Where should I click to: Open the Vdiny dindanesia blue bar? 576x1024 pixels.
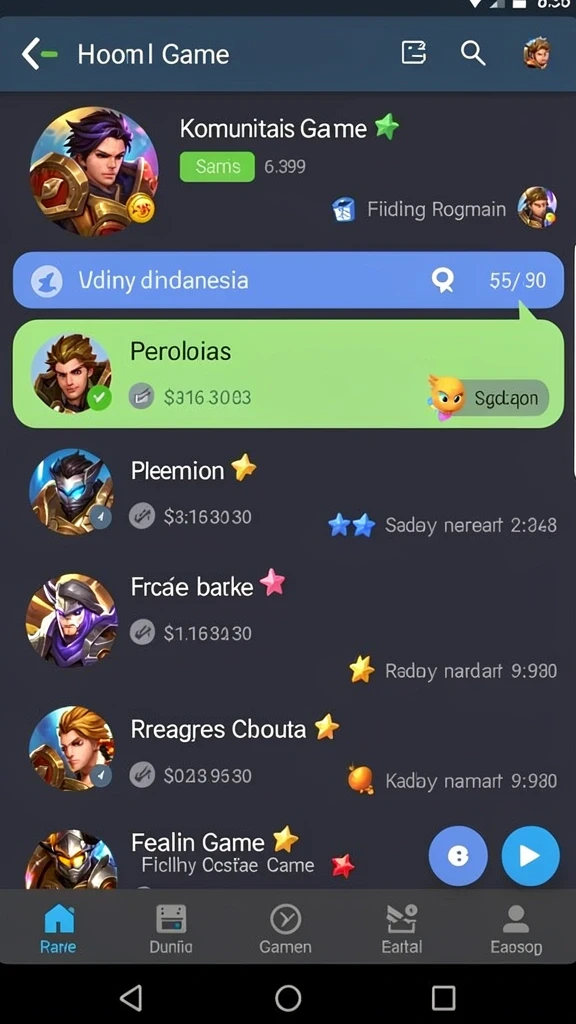288,280
